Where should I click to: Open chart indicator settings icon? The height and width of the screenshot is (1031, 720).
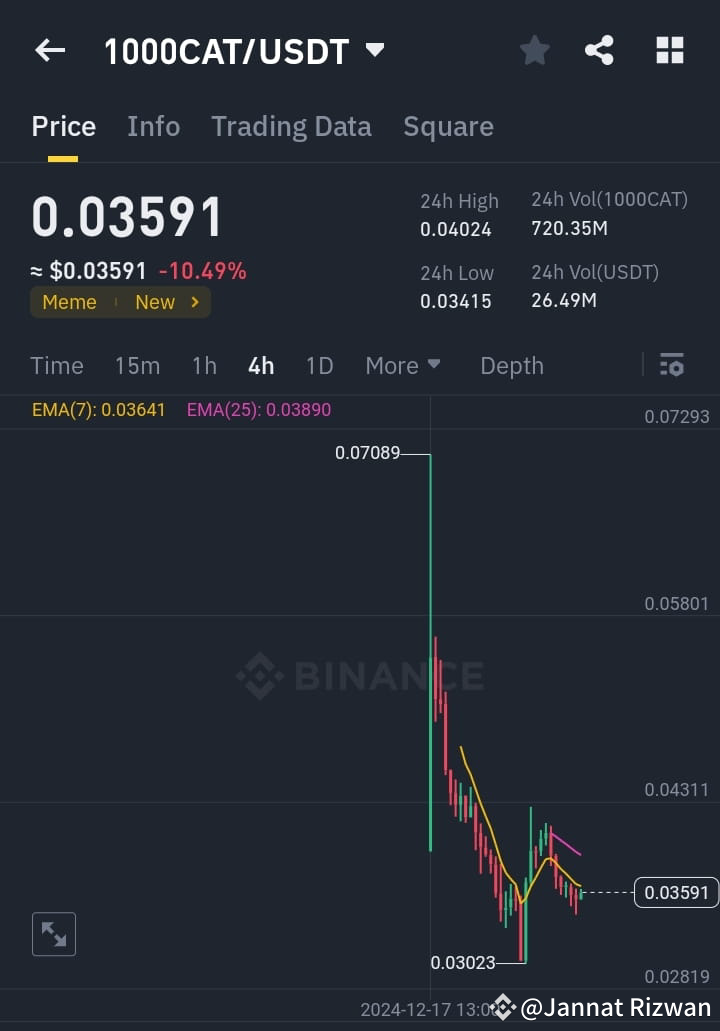tap(671, 365)
